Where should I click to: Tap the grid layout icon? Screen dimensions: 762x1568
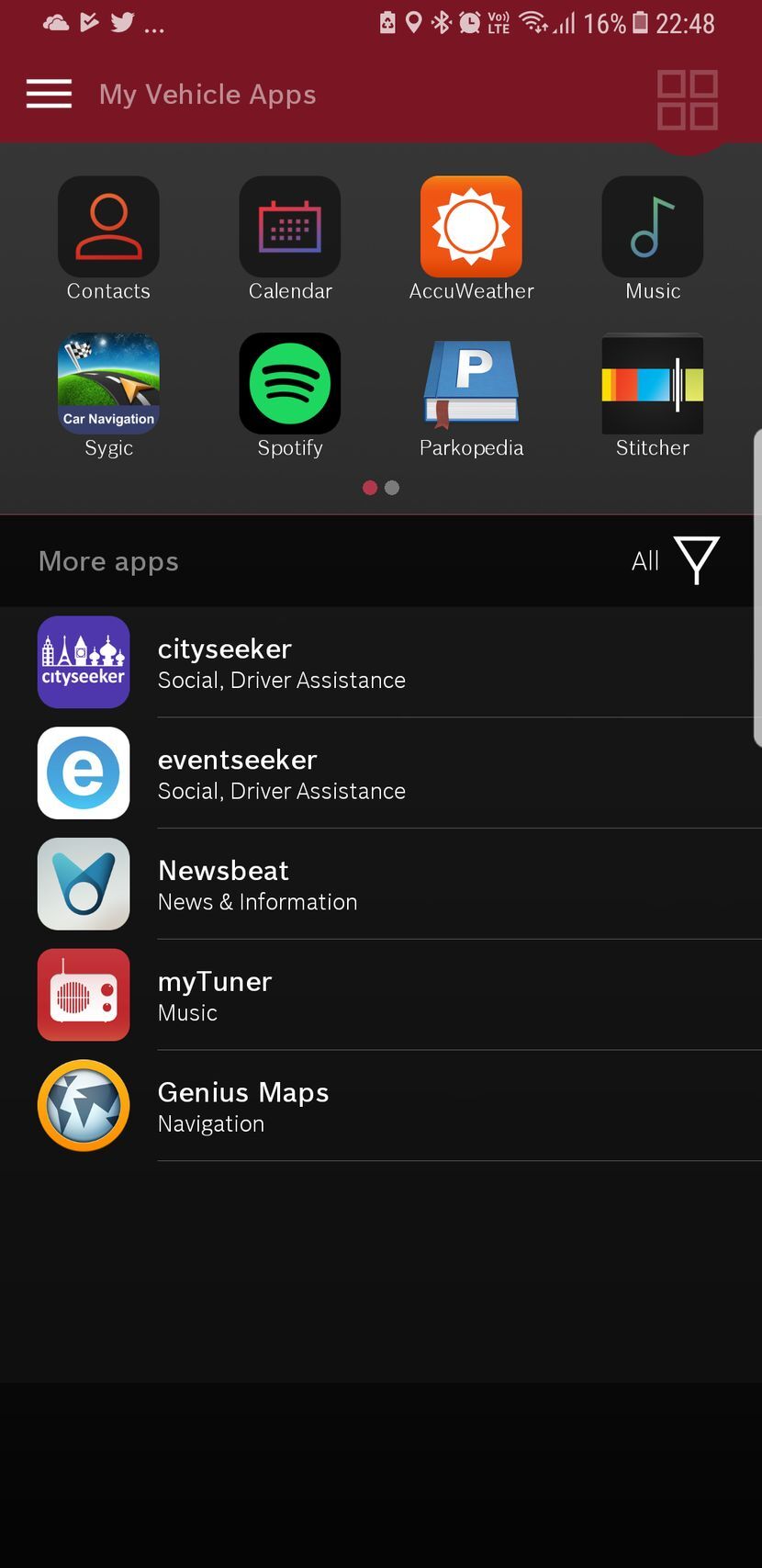click(687, 99)
